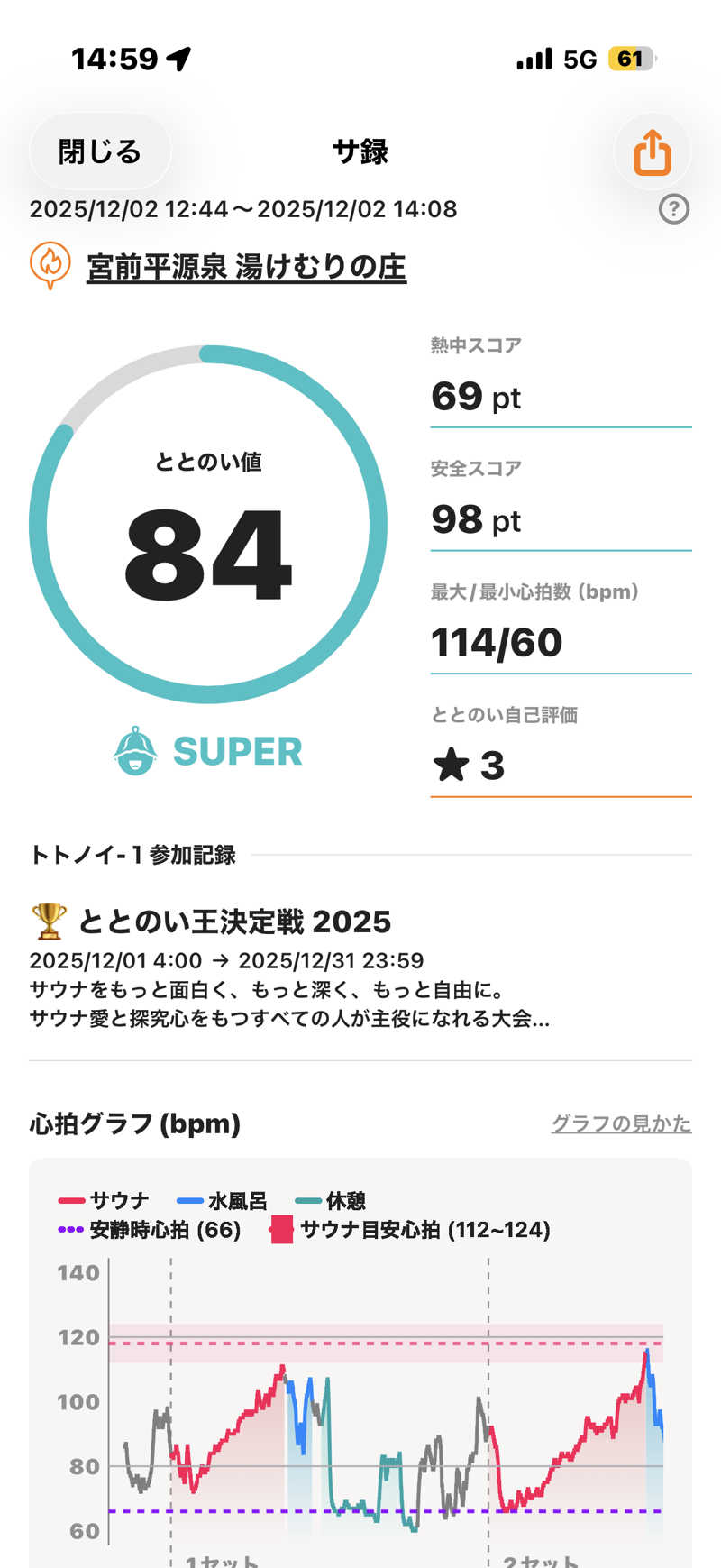Viewport: 721px width, 1568px height.
Task: Open the ととのい王決定戦 2025 event details
Action: (x=234, y=922)
